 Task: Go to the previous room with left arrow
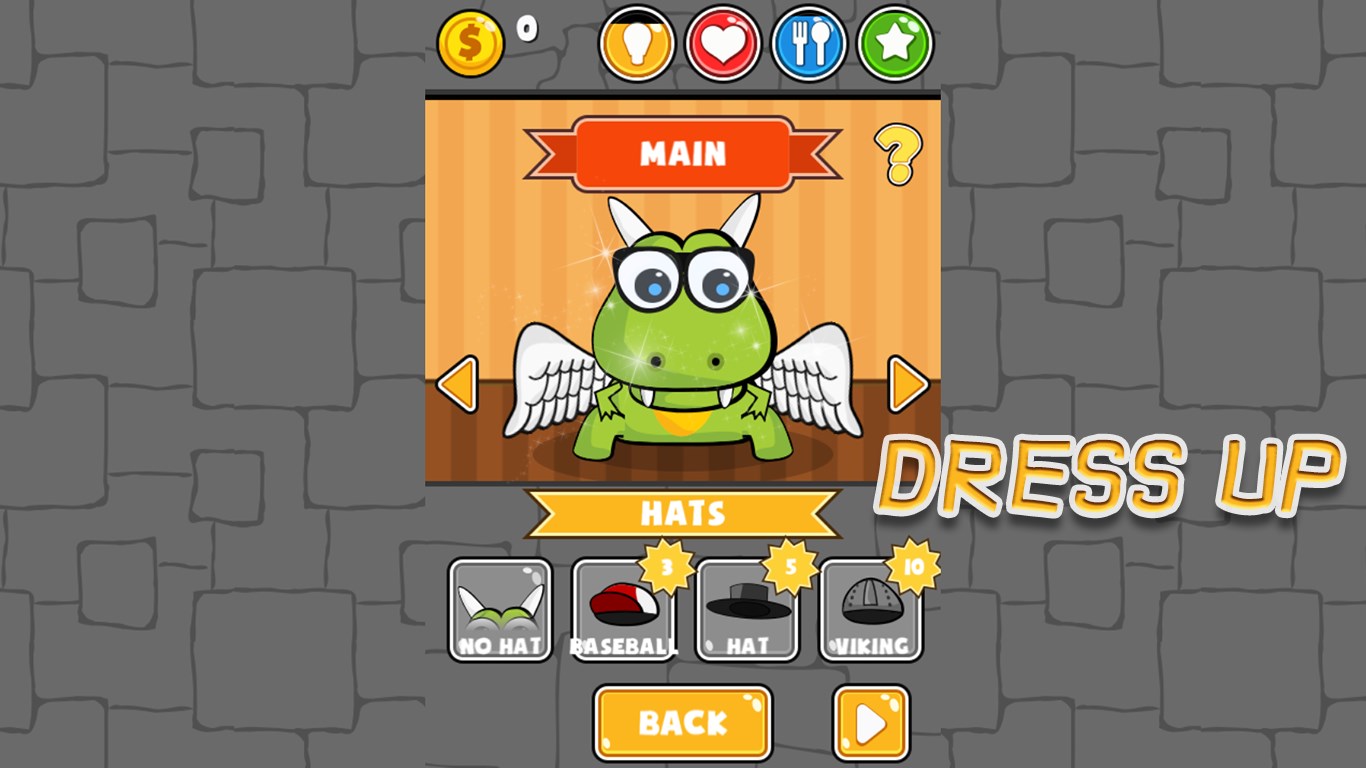click(457, 384)
